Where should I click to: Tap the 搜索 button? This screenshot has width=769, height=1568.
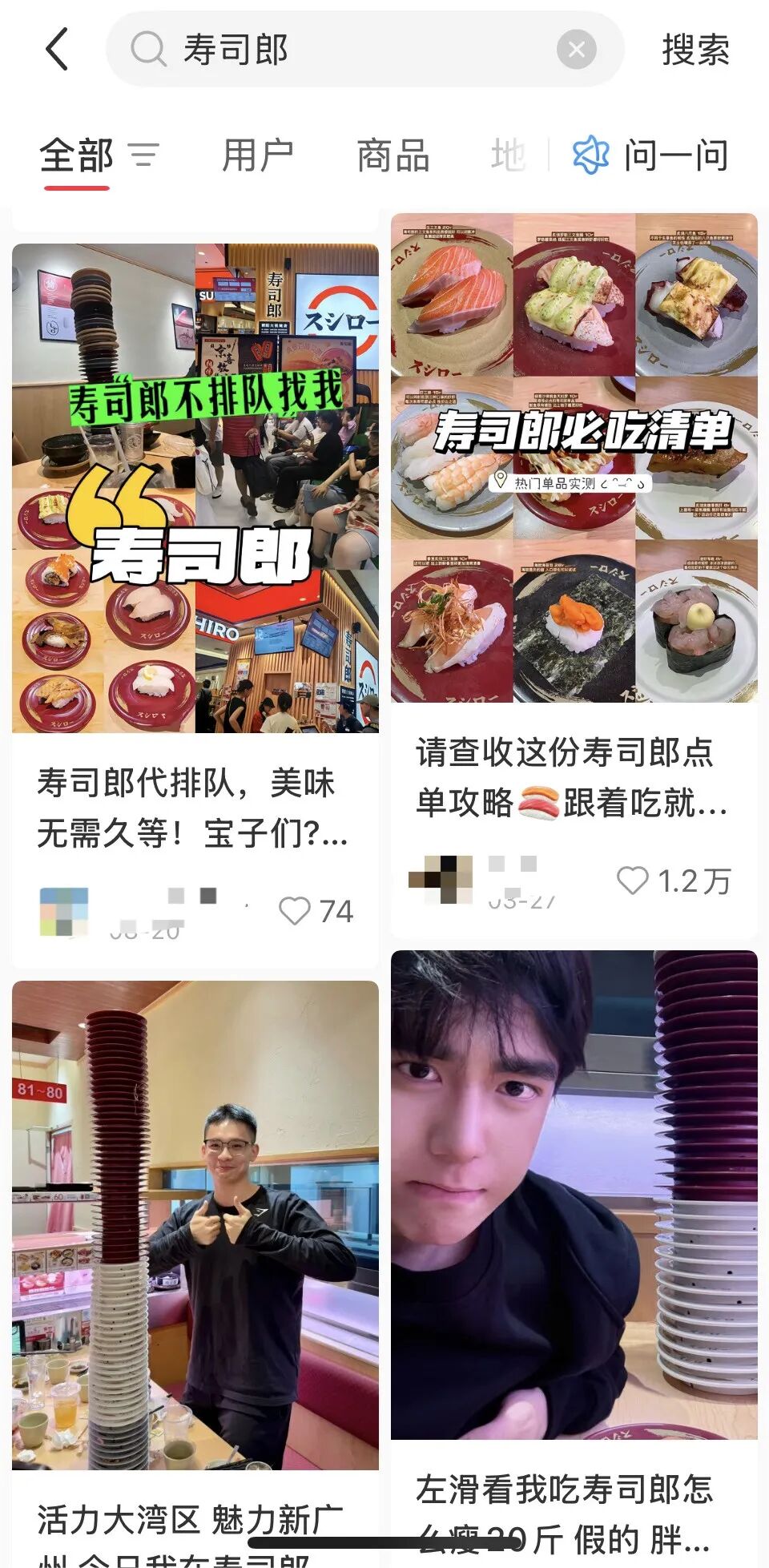[695, 50]
